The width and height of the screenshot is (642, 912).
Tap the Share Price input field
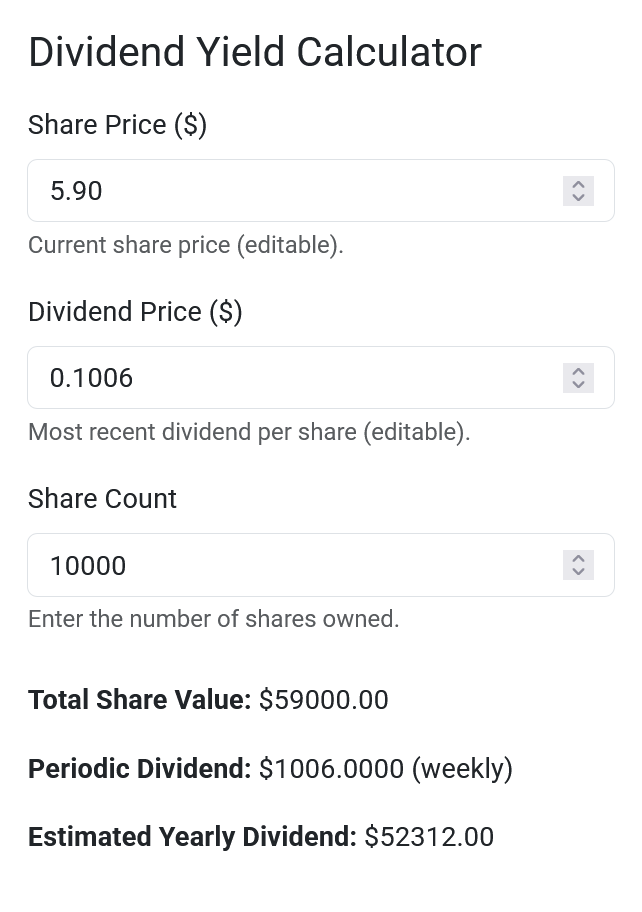tap(300, 191)
